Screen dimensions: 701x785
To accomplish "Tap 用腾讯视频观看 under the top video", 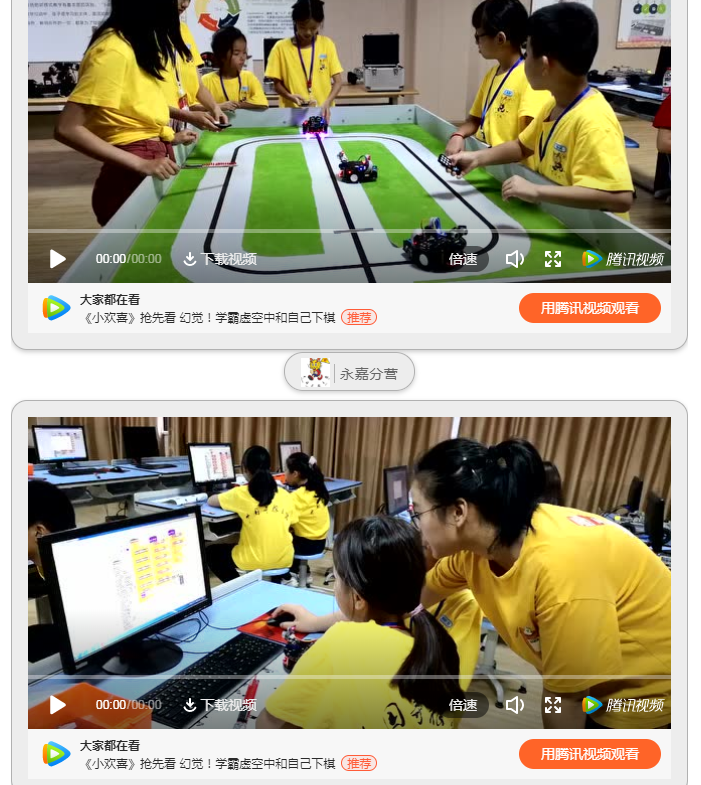I will (x=589, y=308).
